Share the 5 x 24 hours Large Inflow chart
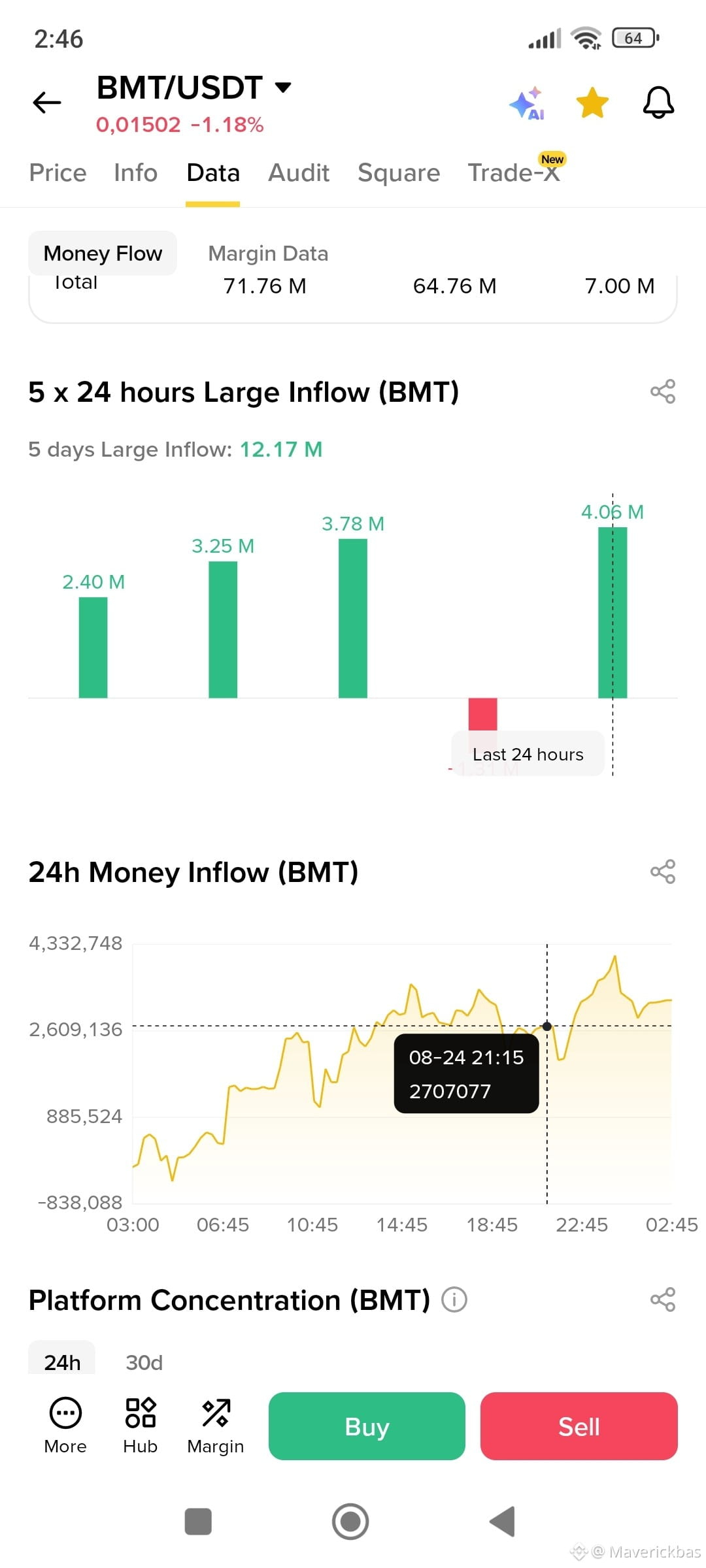The width and height of the screenshot is (706, 1568). click(663, 392)
